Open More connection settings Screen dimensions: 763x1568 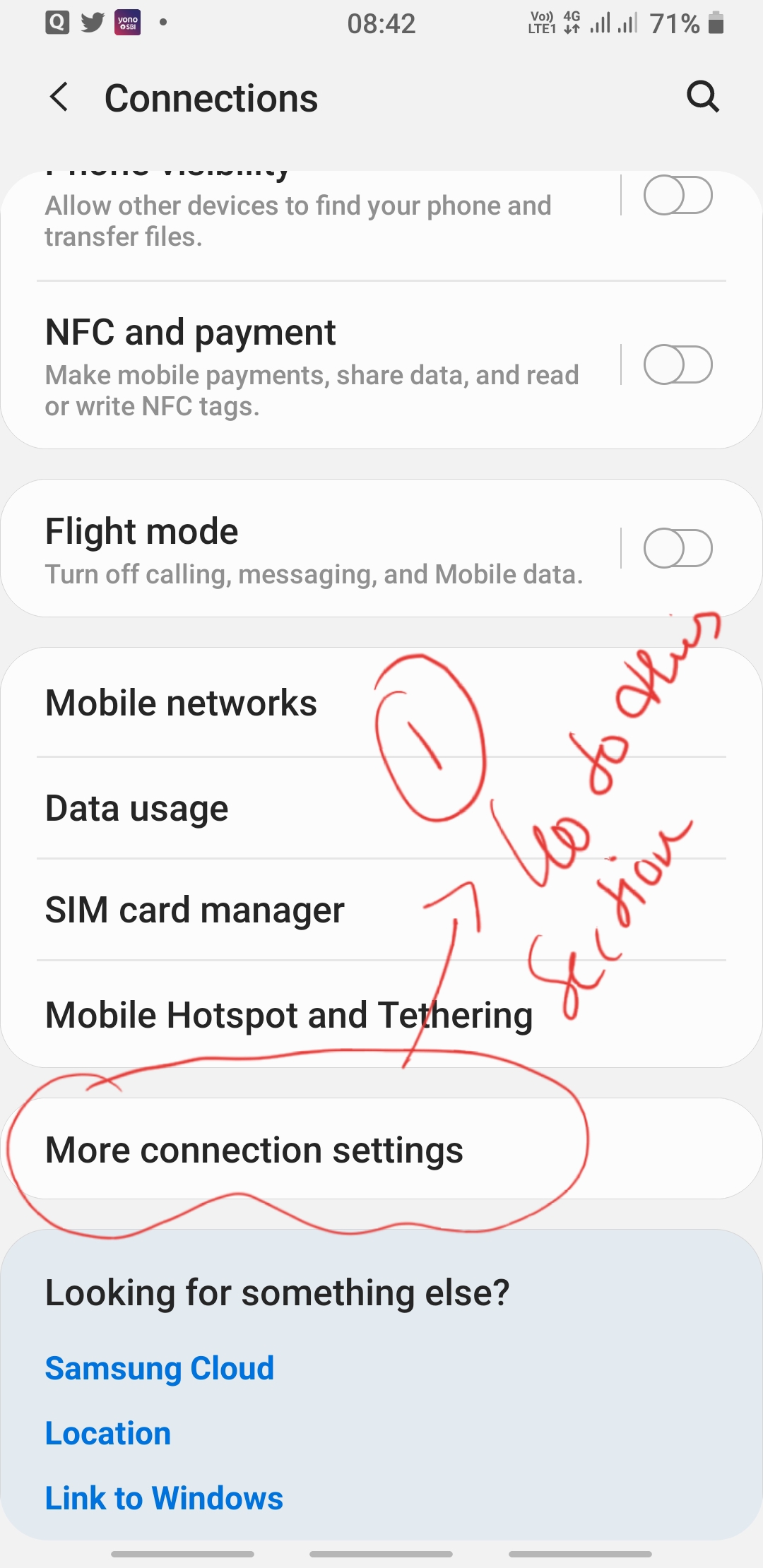tap(381, 1149)
